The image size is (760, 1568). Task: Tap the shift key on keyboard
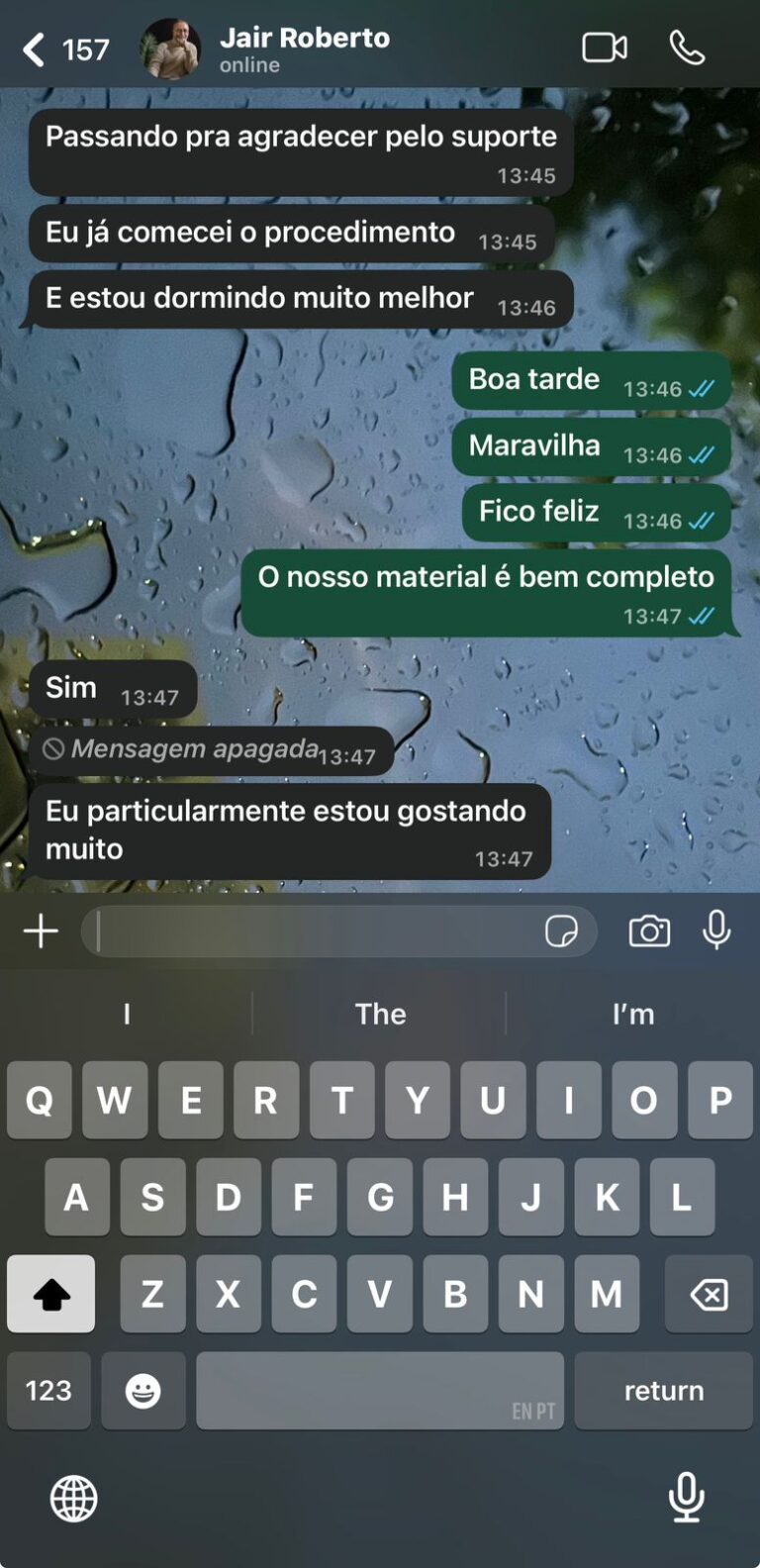(x=51, y=1294)
